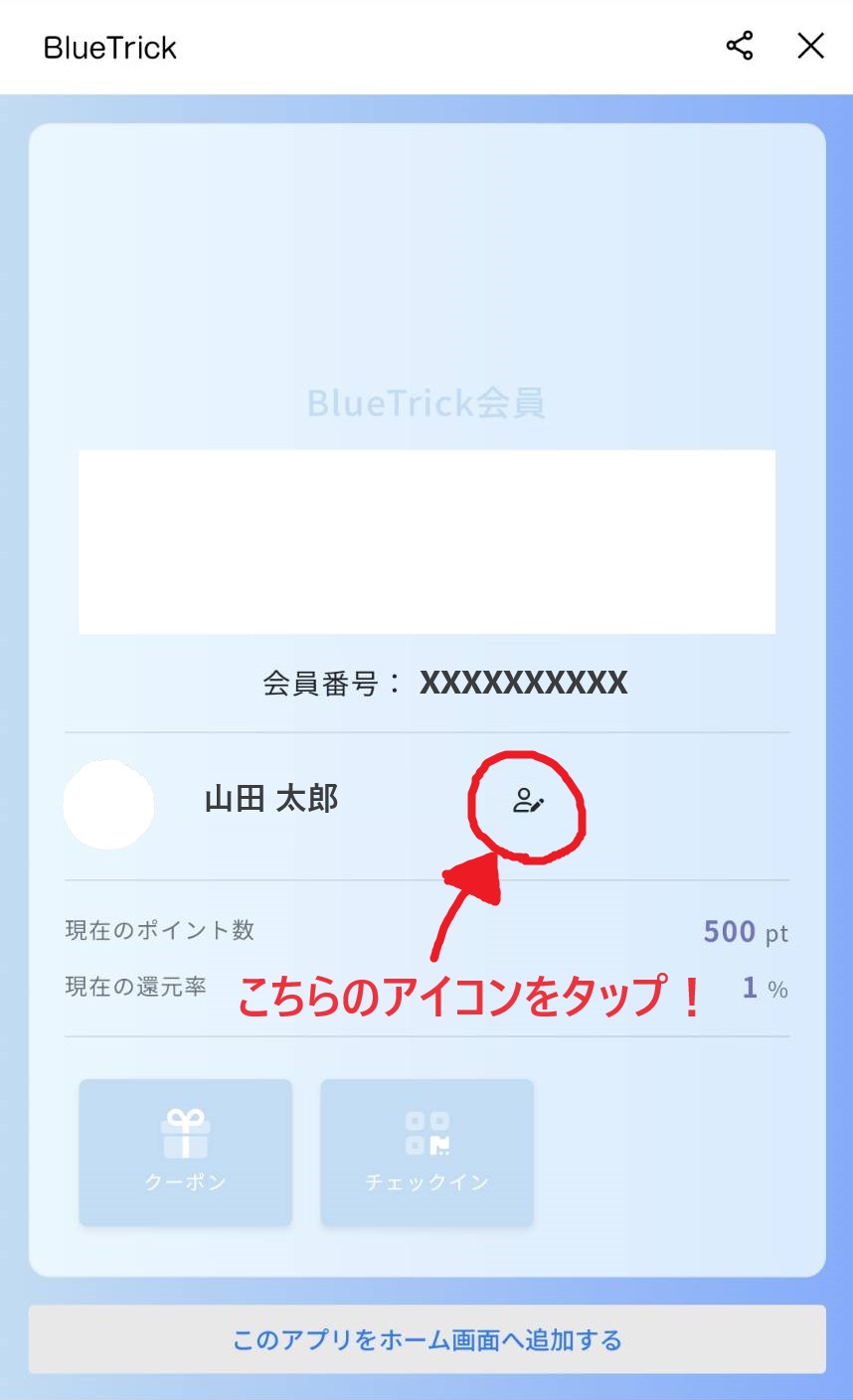Share the BlueTrick page
The height and width of the screenshot is (1400, 853).
[x=739, y=46]
